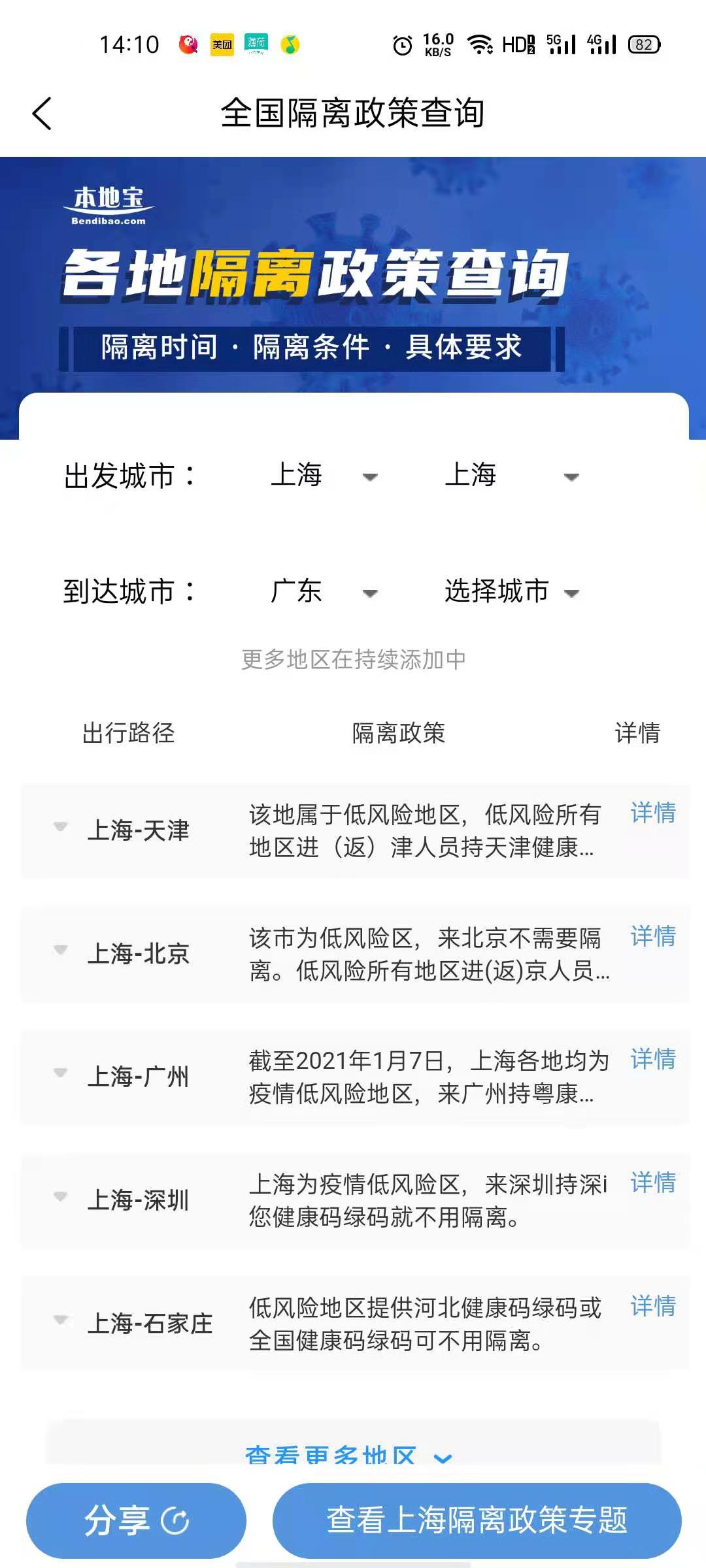Open the departure city dropdown showing 上海

(x=510, y=476)
